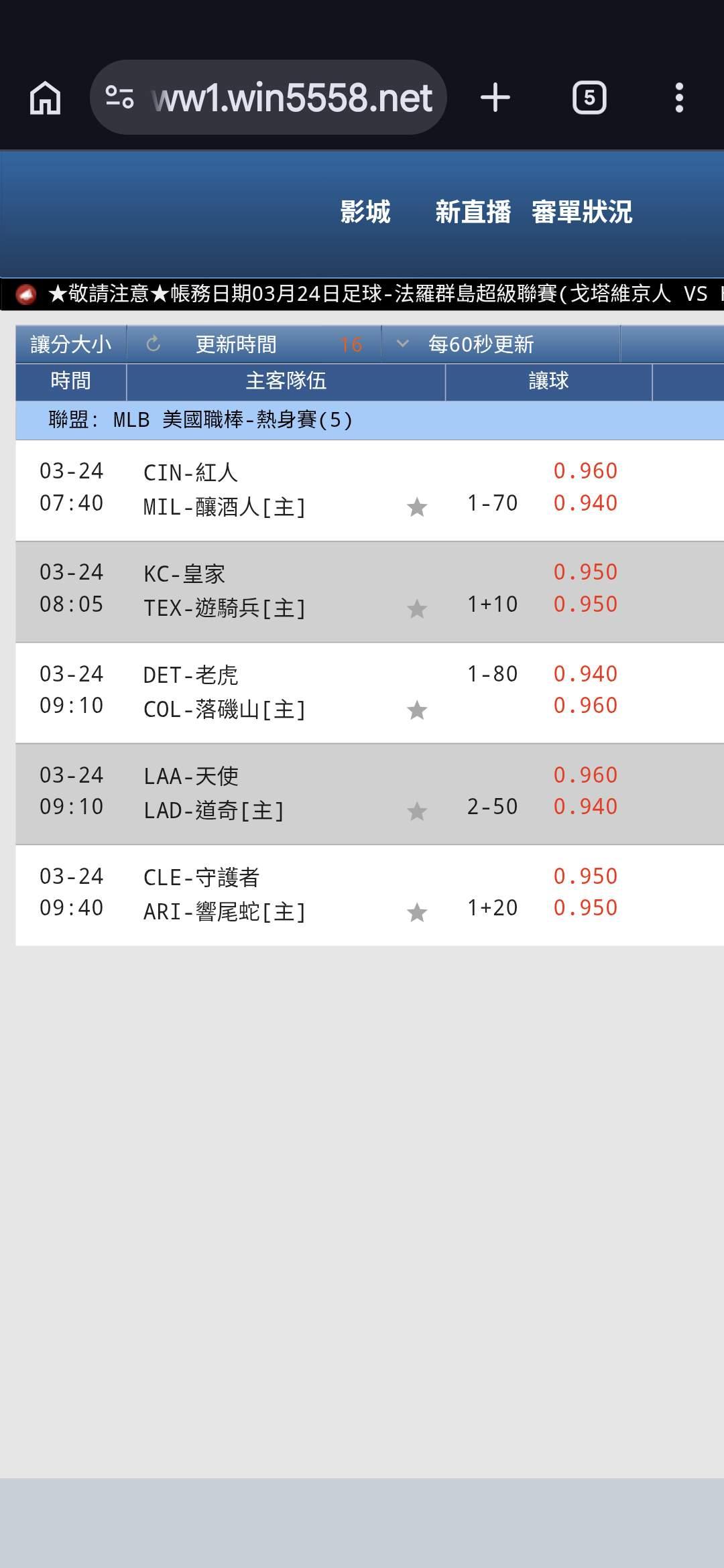724x1568 pixels.
Task: Select 0.940 odds for LAD-道奇
Action: 585,807
